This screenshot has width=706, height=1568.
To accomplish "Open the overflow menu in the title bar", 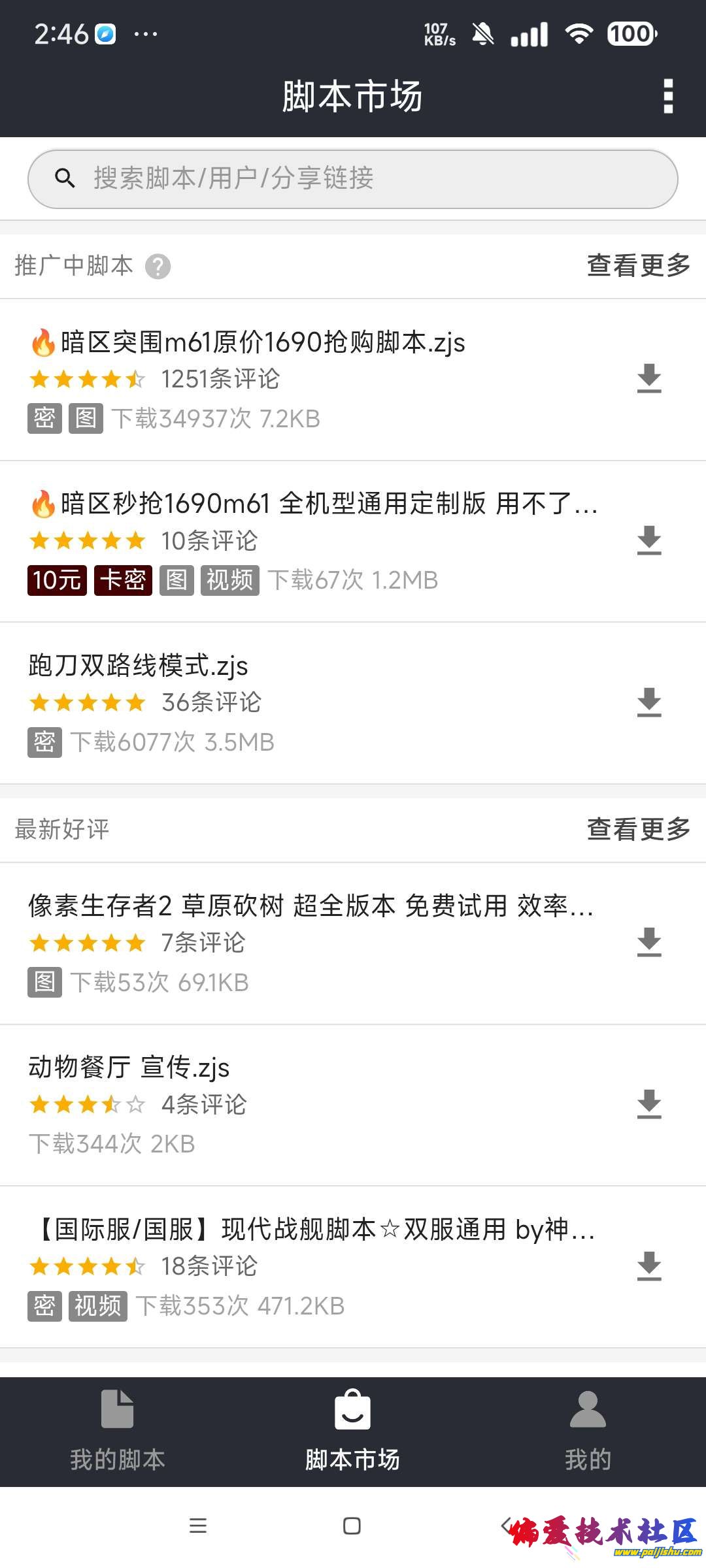I will click(x=667, y=97).
